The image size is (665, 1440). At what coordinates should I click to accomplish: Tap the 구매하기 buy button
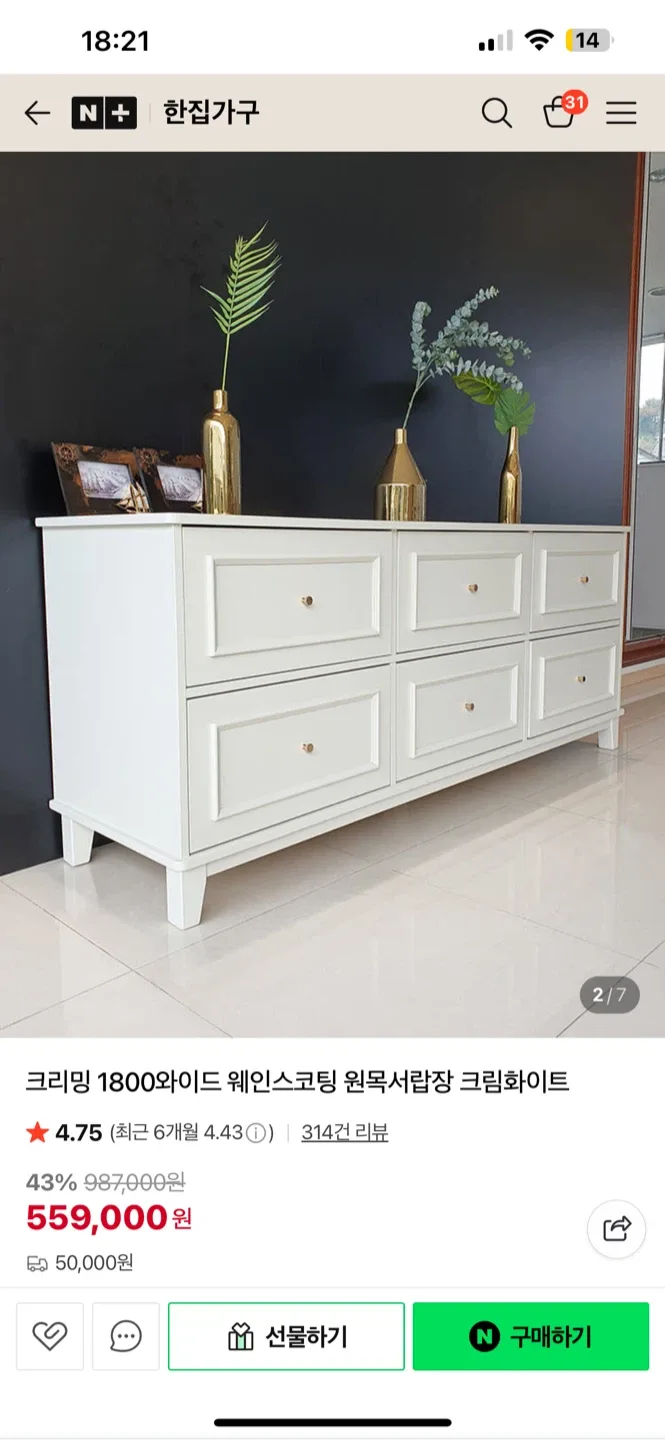tap(531, 1336)
